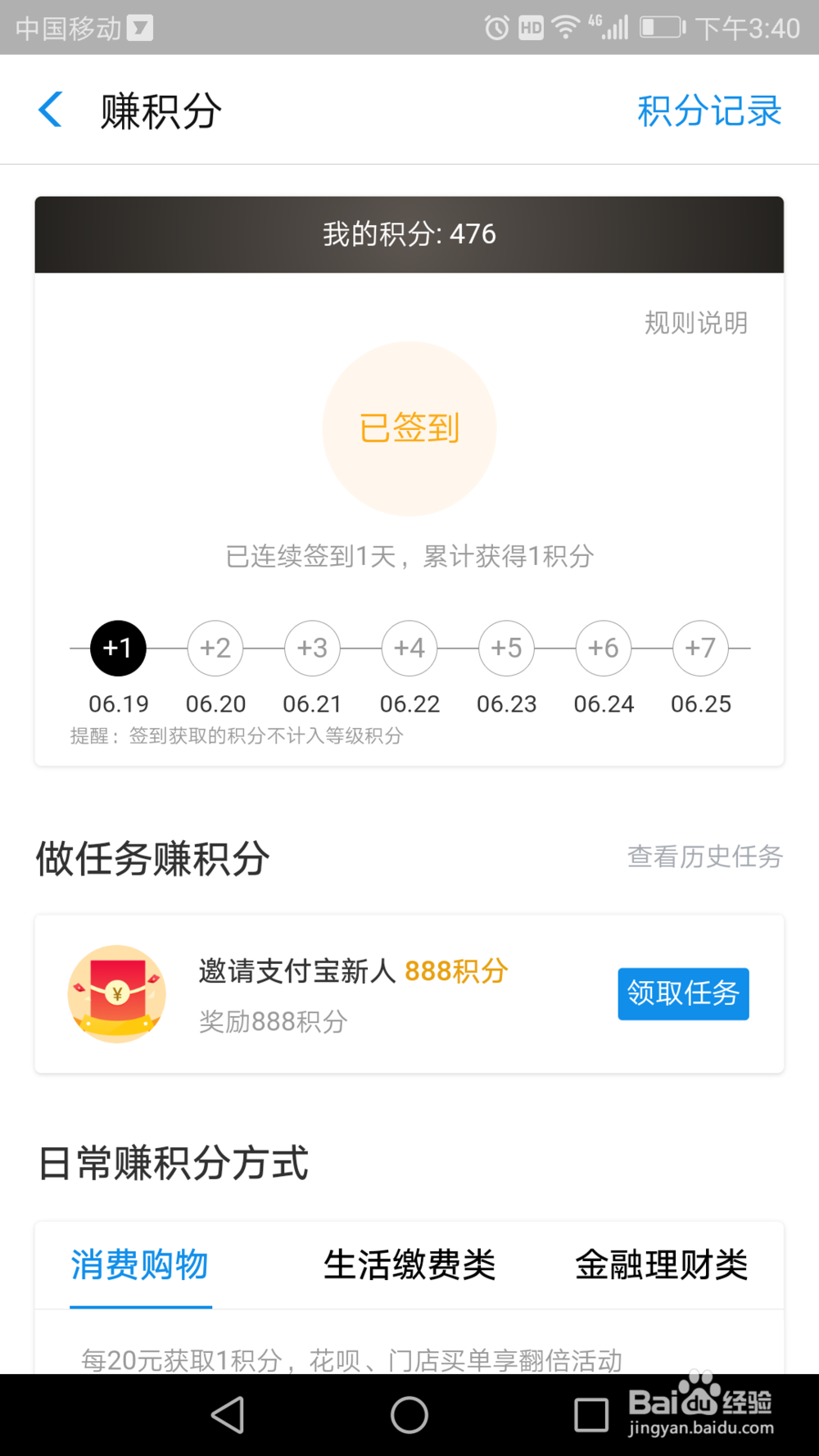This screenshot has height=1456, width=819.
Task: Tap the Wi-Fi status icon
Action: 564,27
